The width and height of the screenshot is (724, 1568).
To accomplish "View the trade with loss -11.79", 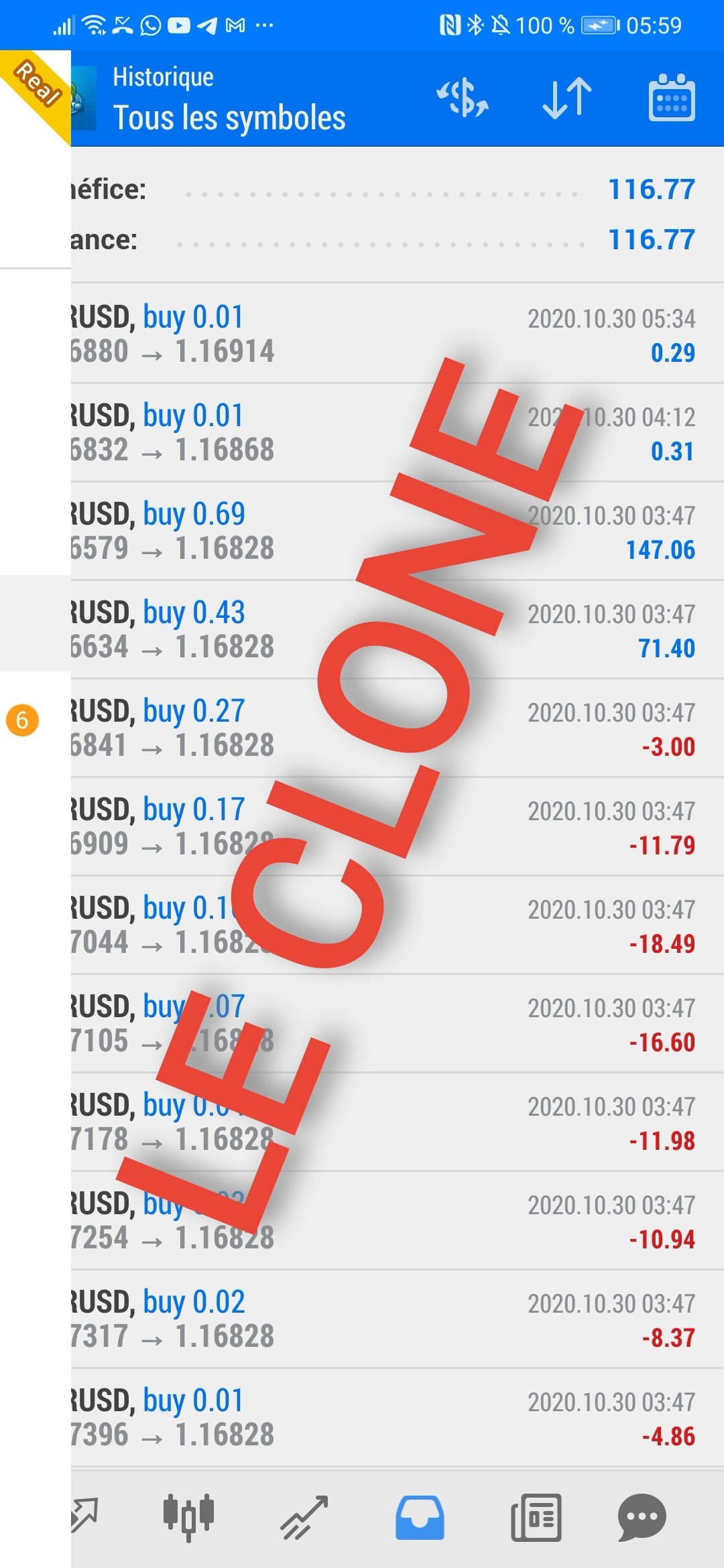I will click(x=396, y=826).
